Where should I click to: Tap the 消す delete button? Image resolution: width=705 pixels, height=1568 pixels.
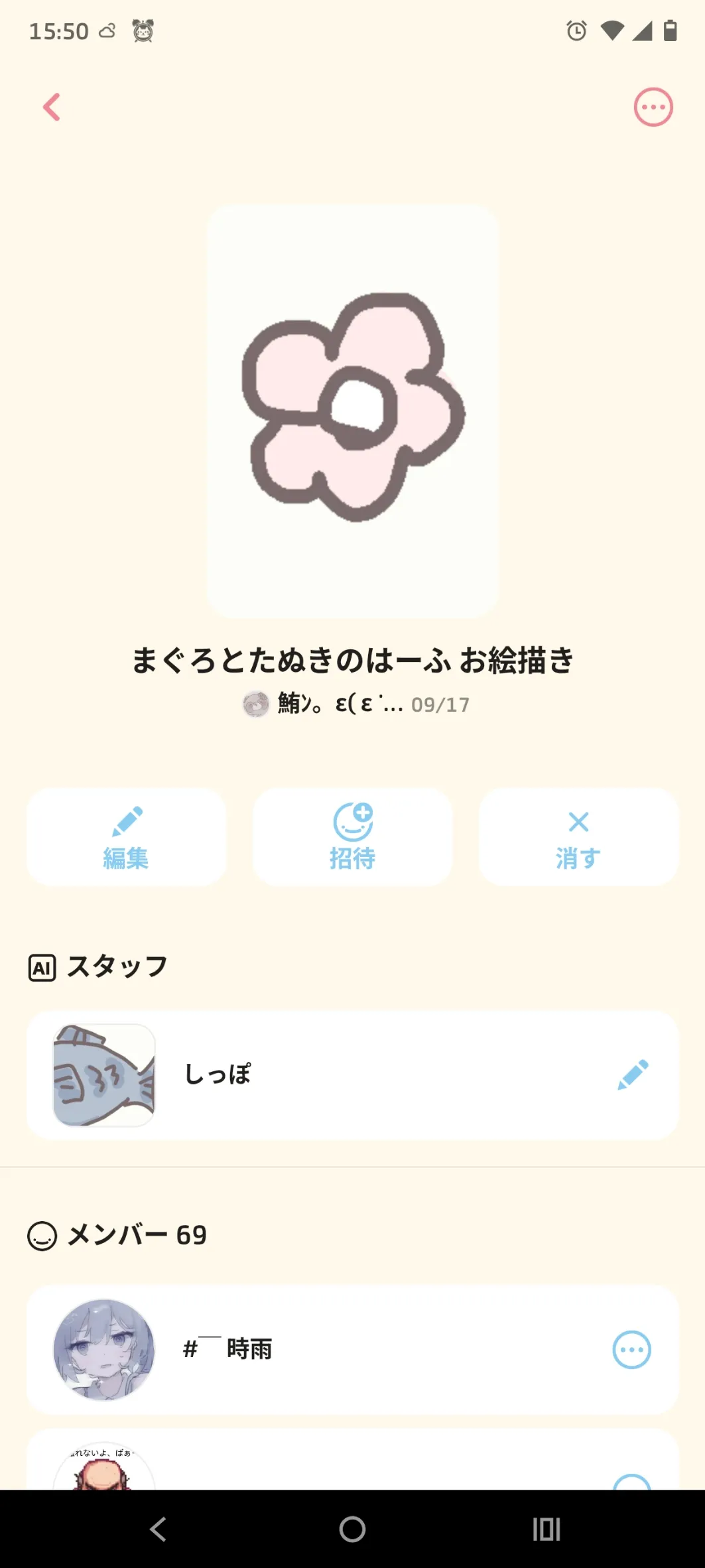coord(578,837)
